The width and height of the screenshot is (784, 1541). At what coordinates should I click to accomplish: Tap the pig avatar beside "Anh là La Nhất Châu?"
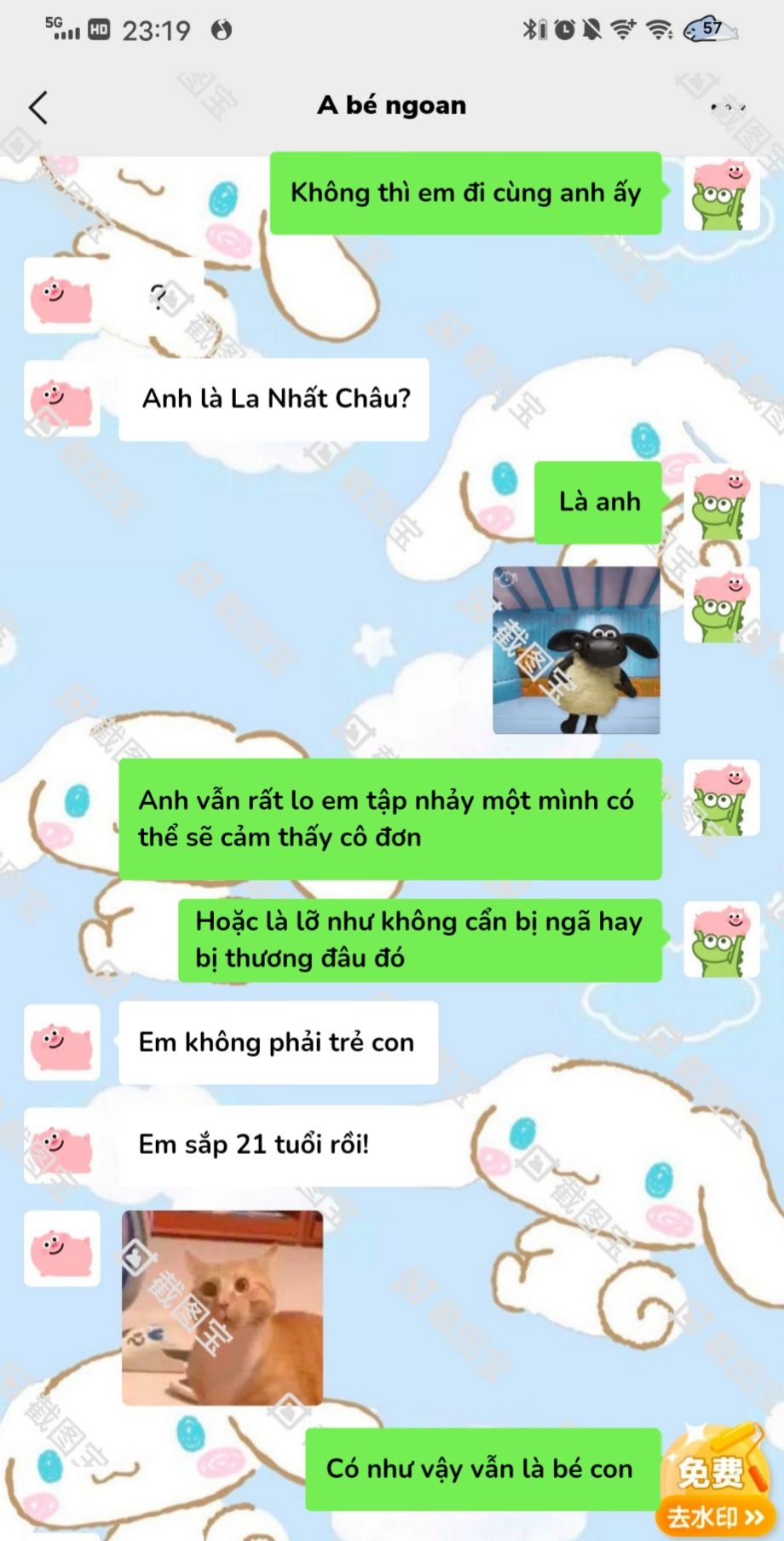(x=61, y=399)
